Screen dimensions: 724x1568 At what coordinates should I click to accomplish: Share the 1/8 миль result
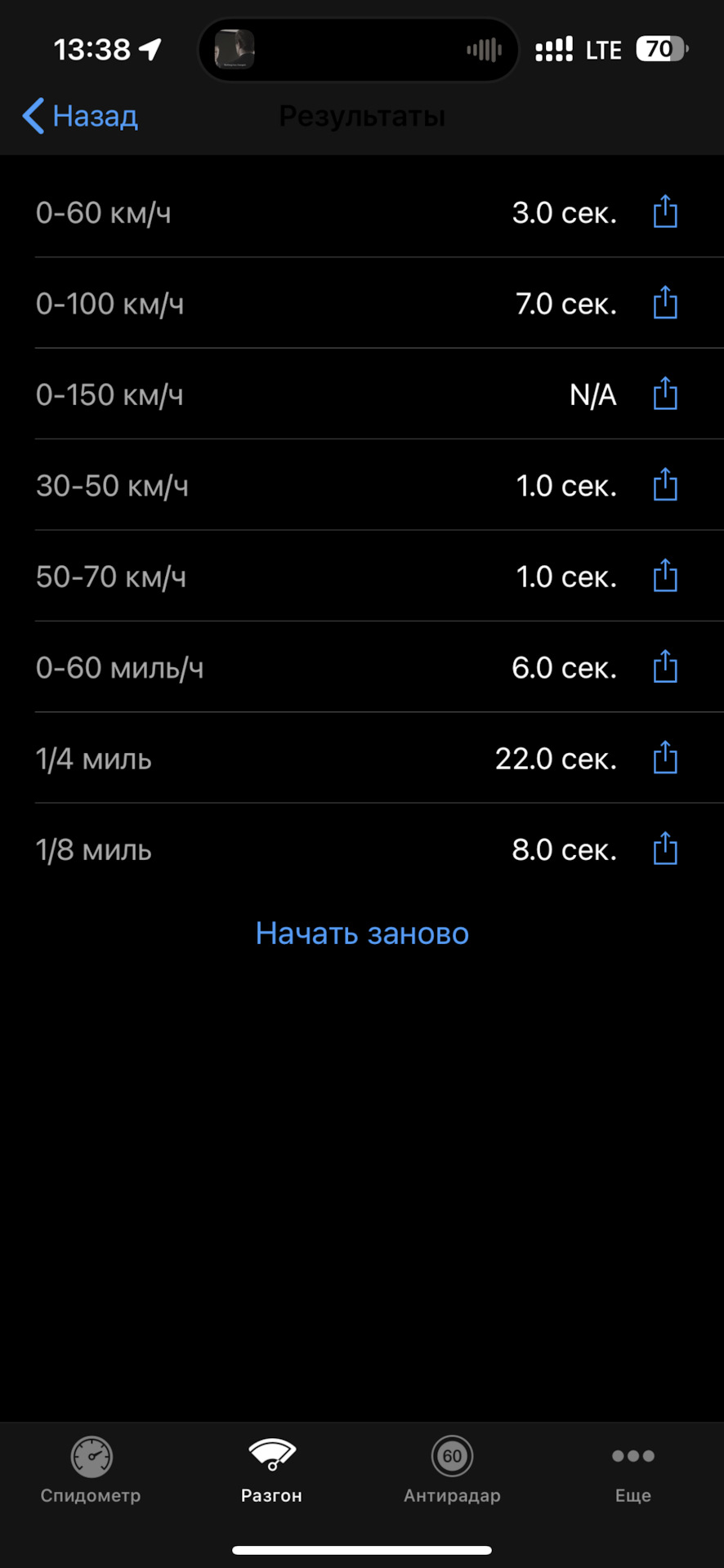(x=665, y=849)
